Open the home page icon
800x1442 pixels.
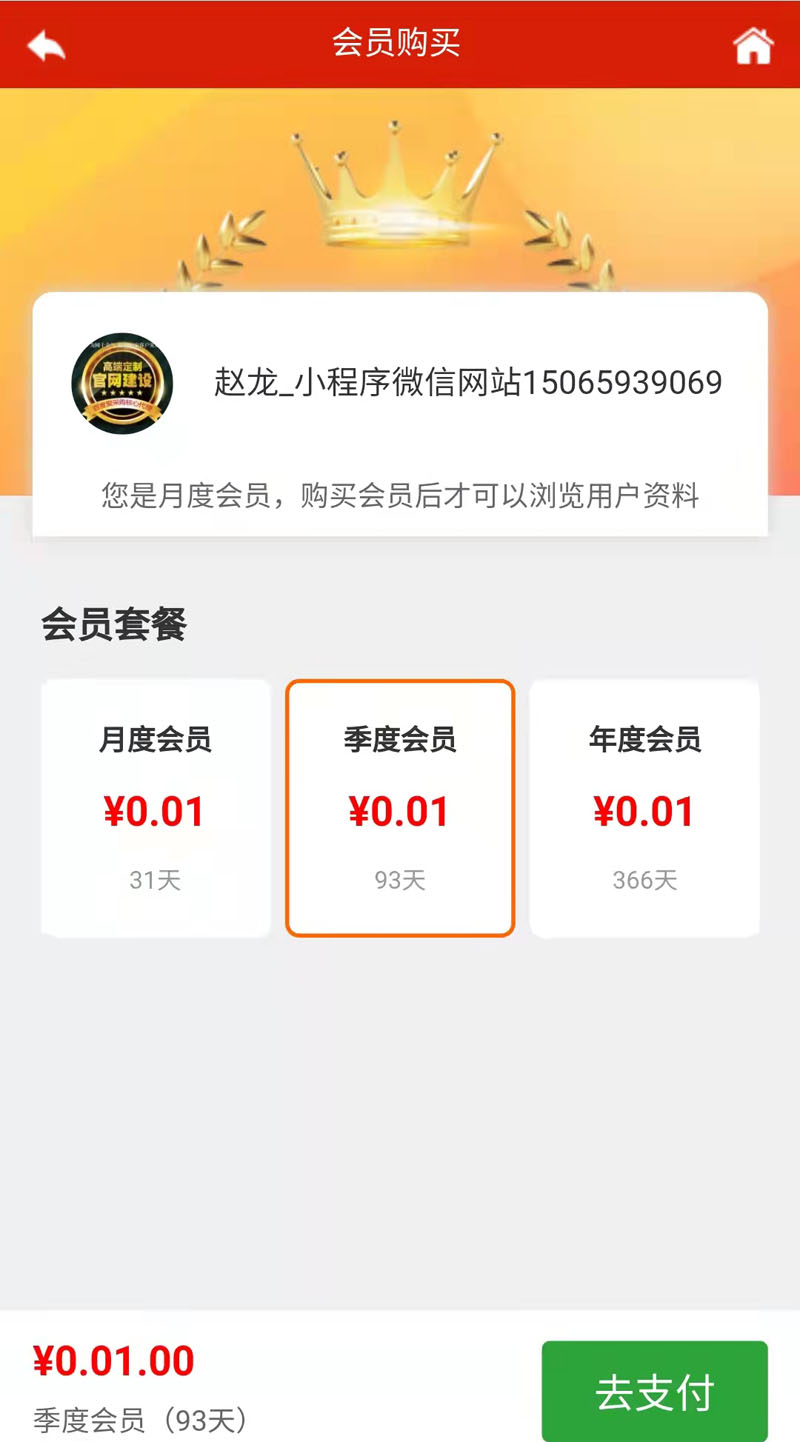coord(753,45)
